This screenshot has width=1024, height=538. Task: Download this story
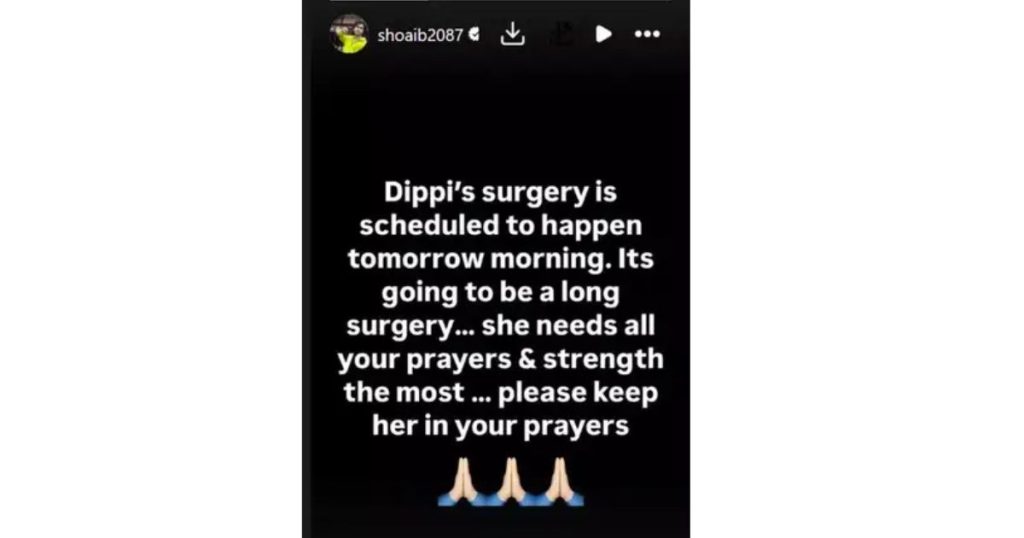pyautogui.click(x=513, y=34)
